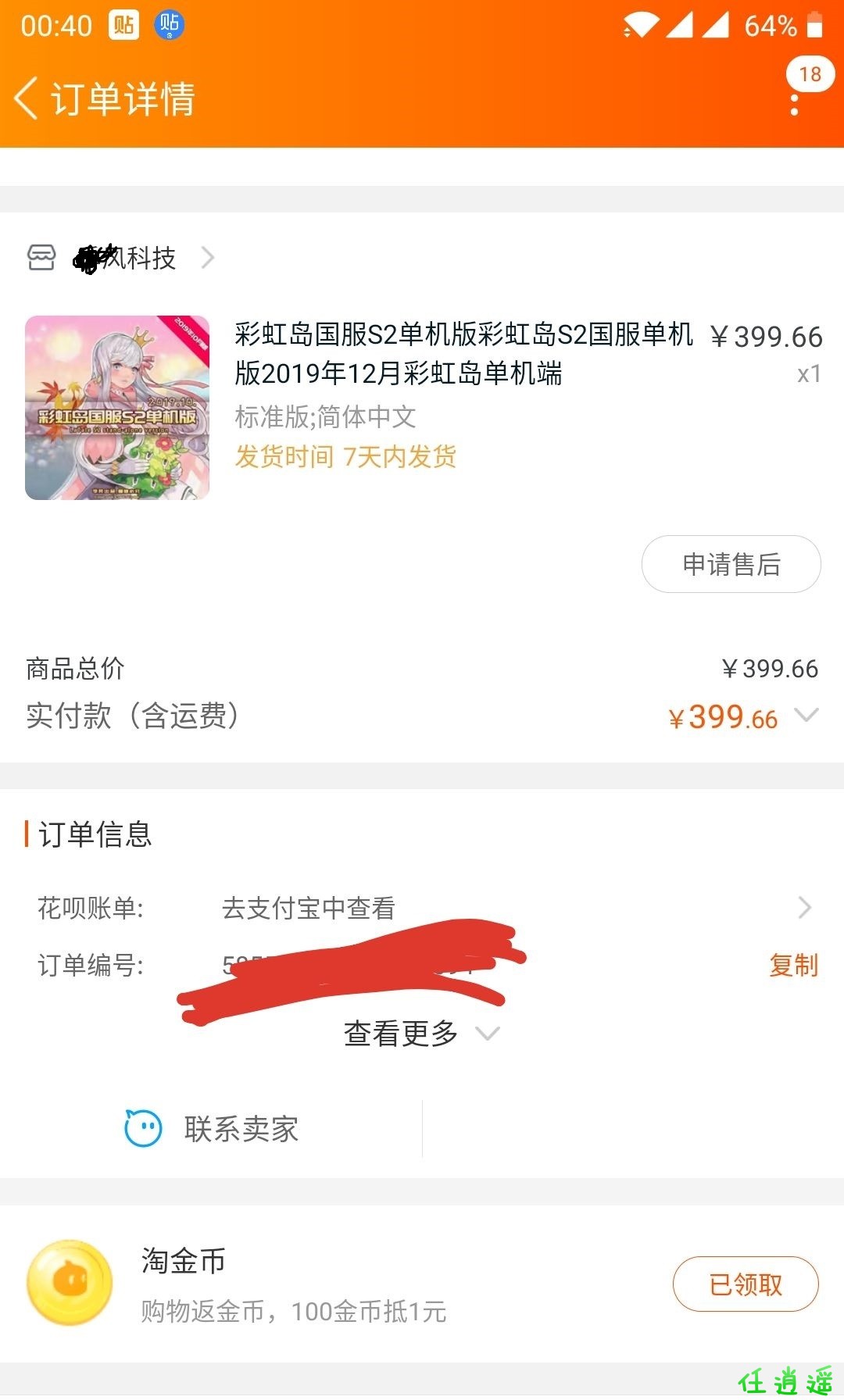The height and width of the screenshot is (1400, 844).
Task: Expand 查看更多 order information
Action: pos(420,1034)
